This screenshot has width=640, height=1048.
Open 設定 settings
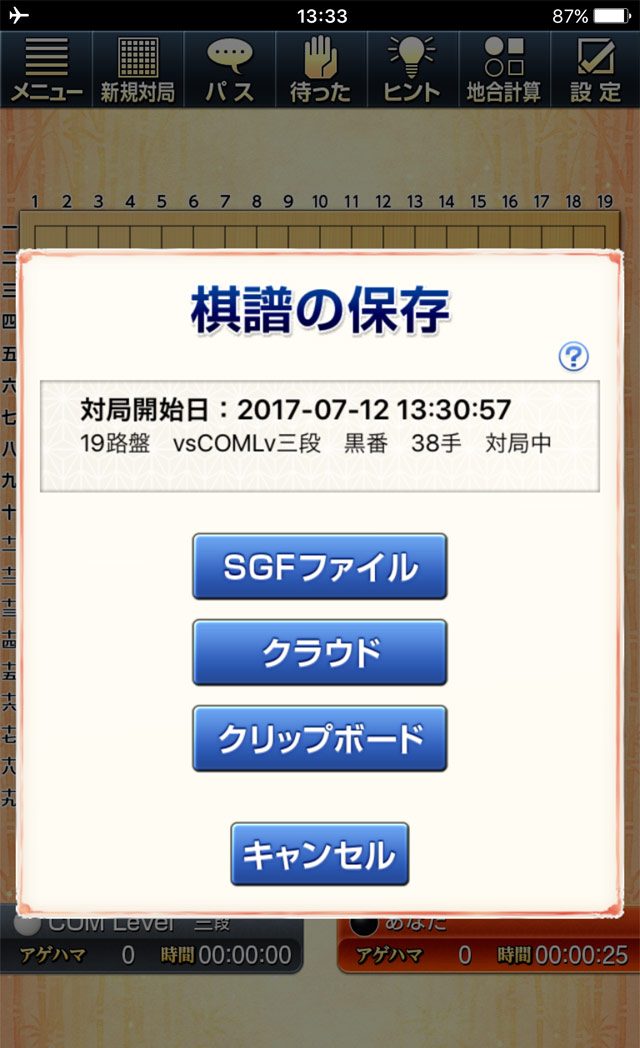[595, 70]
